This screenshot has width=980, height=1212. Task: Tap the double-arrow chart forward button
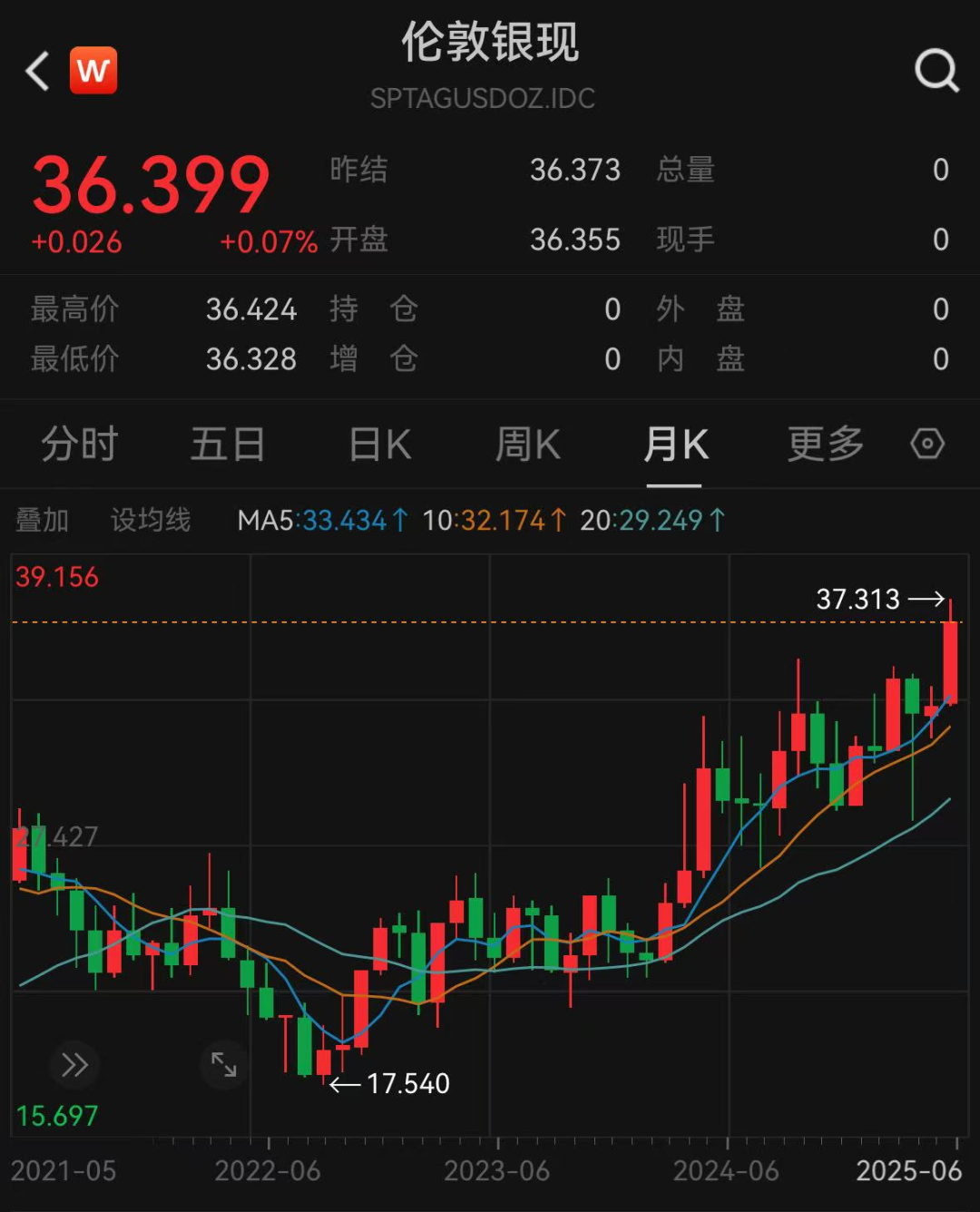tap(74, 1064)
